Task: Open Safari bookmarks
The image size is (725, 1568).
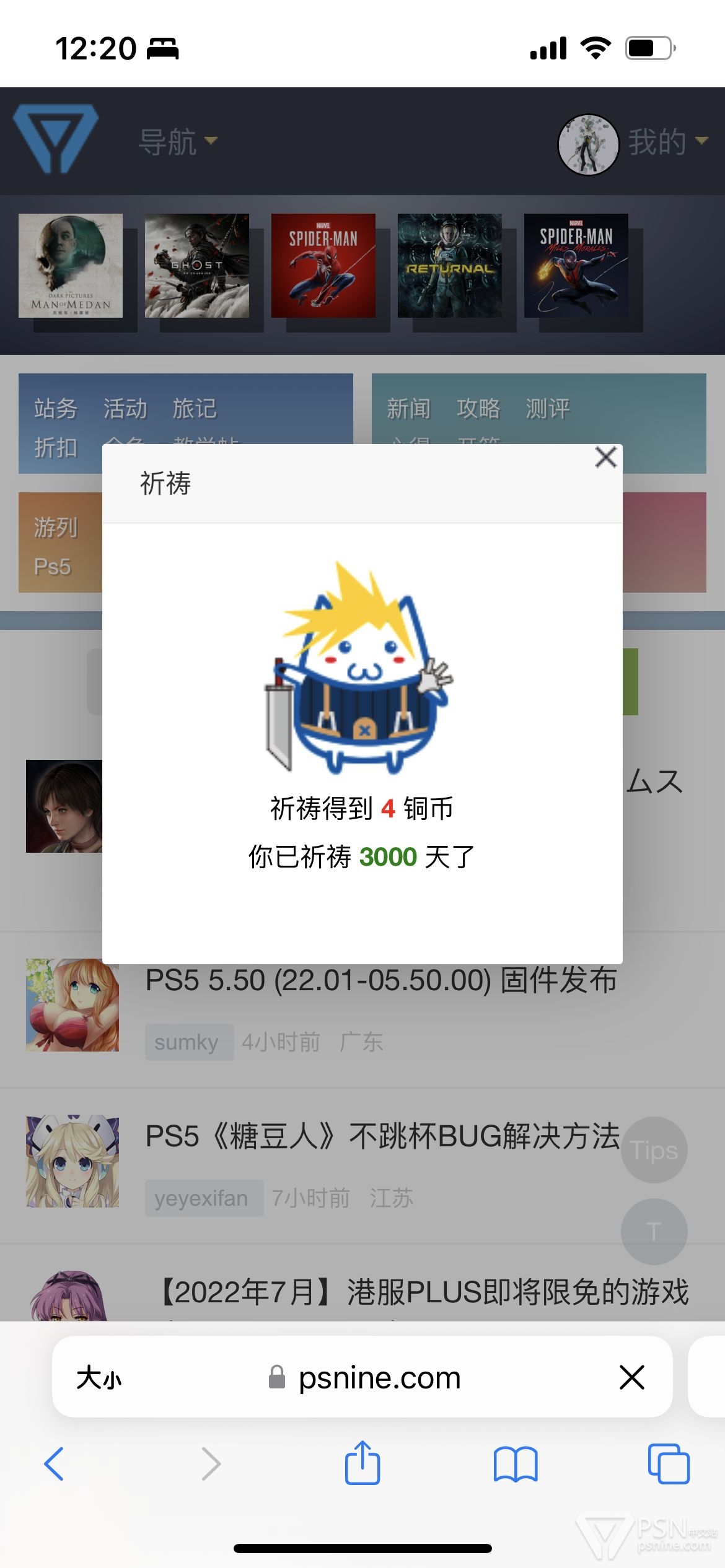Action: point(515,1464)
